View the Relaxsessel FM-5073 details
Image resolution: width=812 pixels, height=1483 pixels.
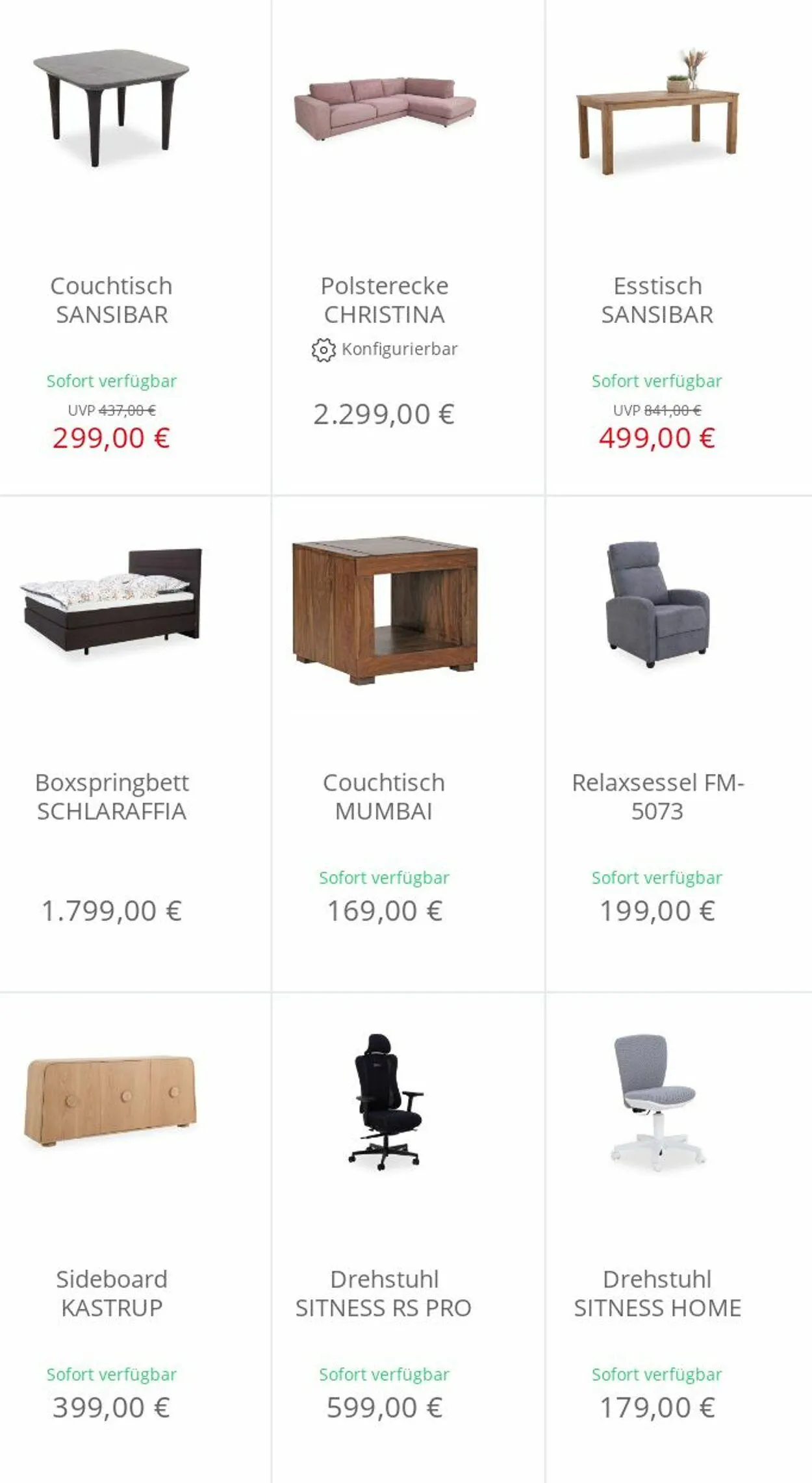coord(679,743)
